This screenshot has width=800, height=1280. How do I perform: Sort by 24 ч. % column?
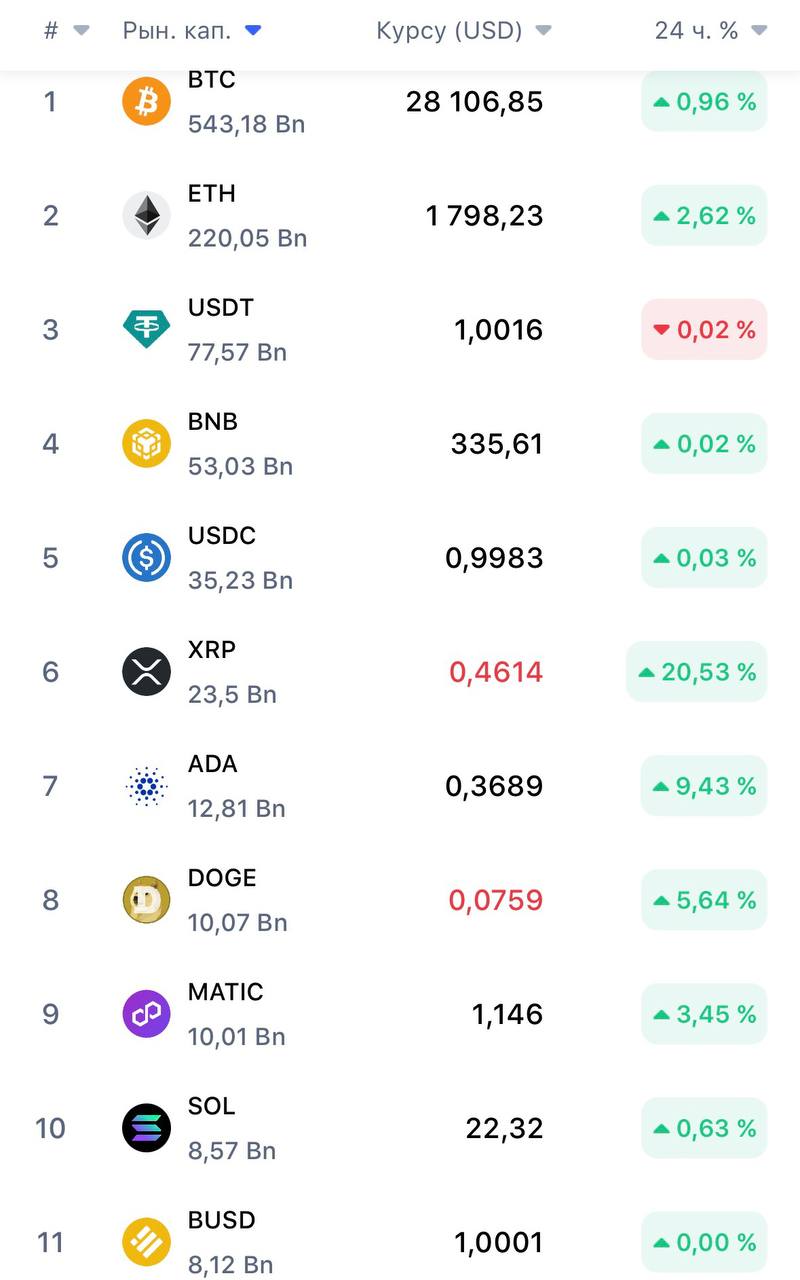point(709,31)
